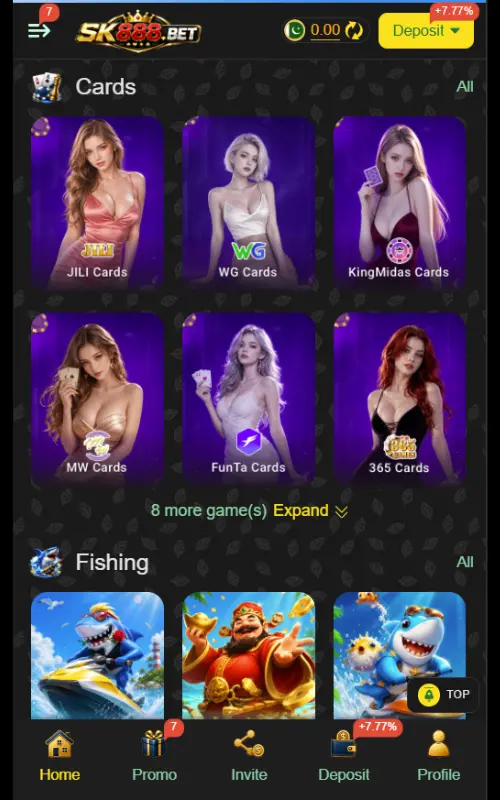Screen dimensions: 500x800
Task: Open MW Cards
Action: tap(97, 398)
